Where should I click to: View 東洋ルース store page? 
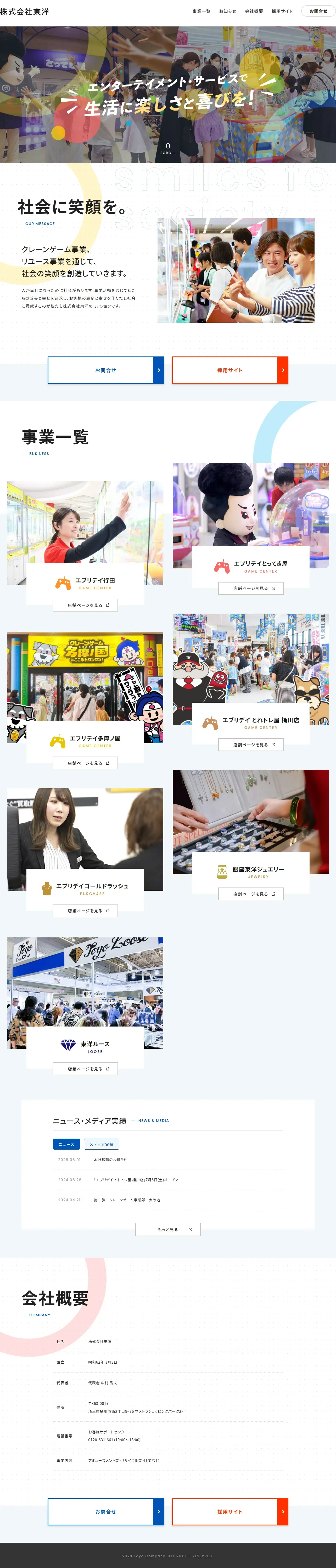point(85,1068)
